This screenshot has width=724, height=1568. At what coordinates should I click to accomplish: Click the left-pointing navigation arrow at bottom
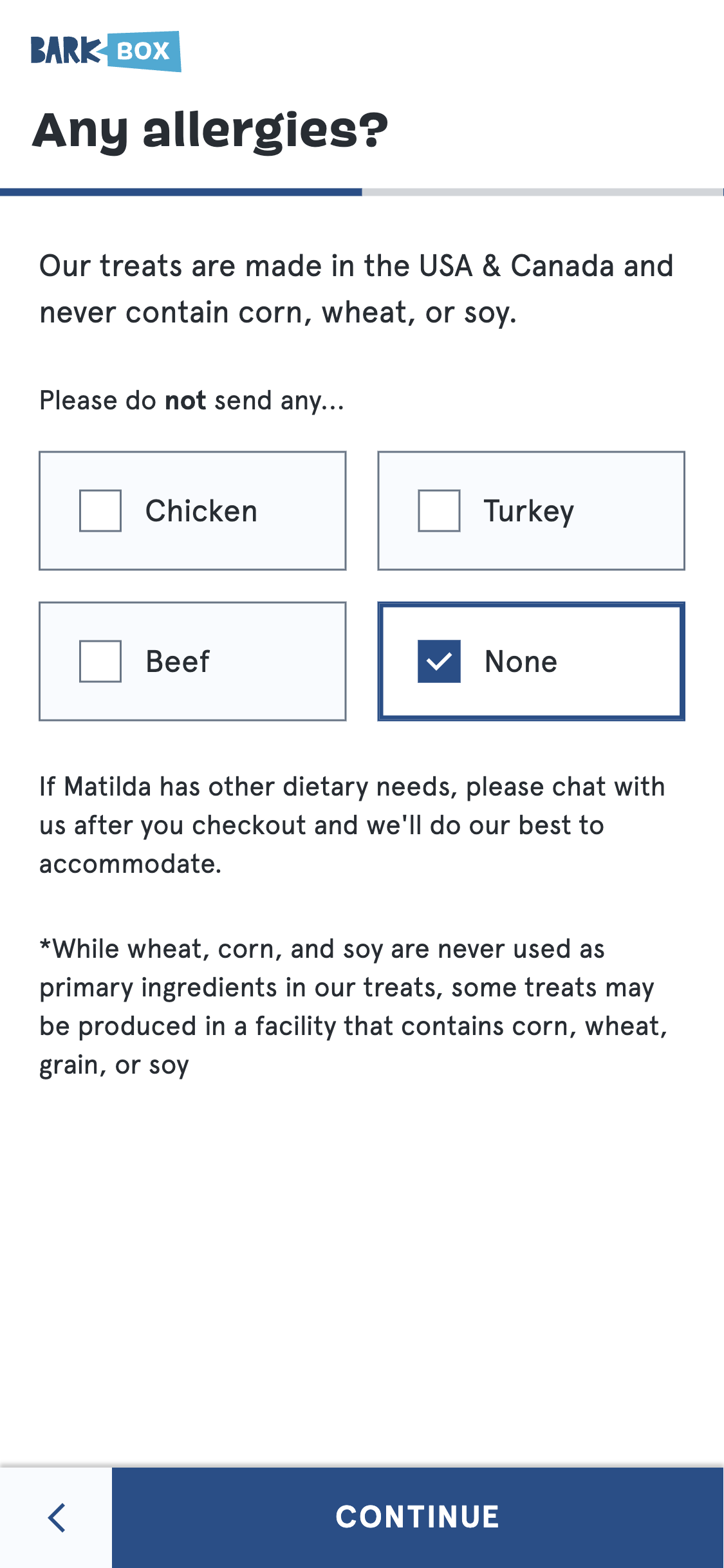[57, 1516]
